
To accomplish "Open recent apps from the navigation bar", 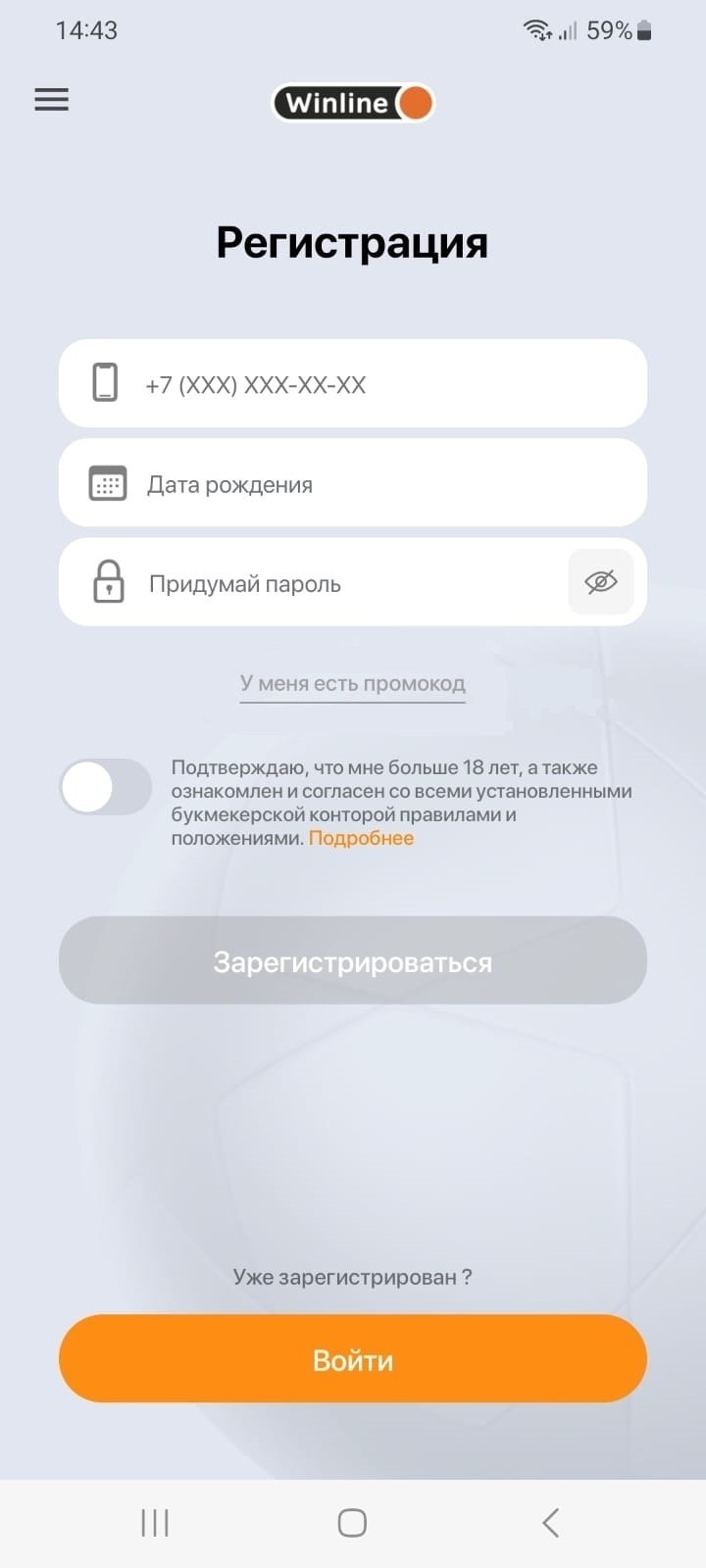I will [155, 1522].
